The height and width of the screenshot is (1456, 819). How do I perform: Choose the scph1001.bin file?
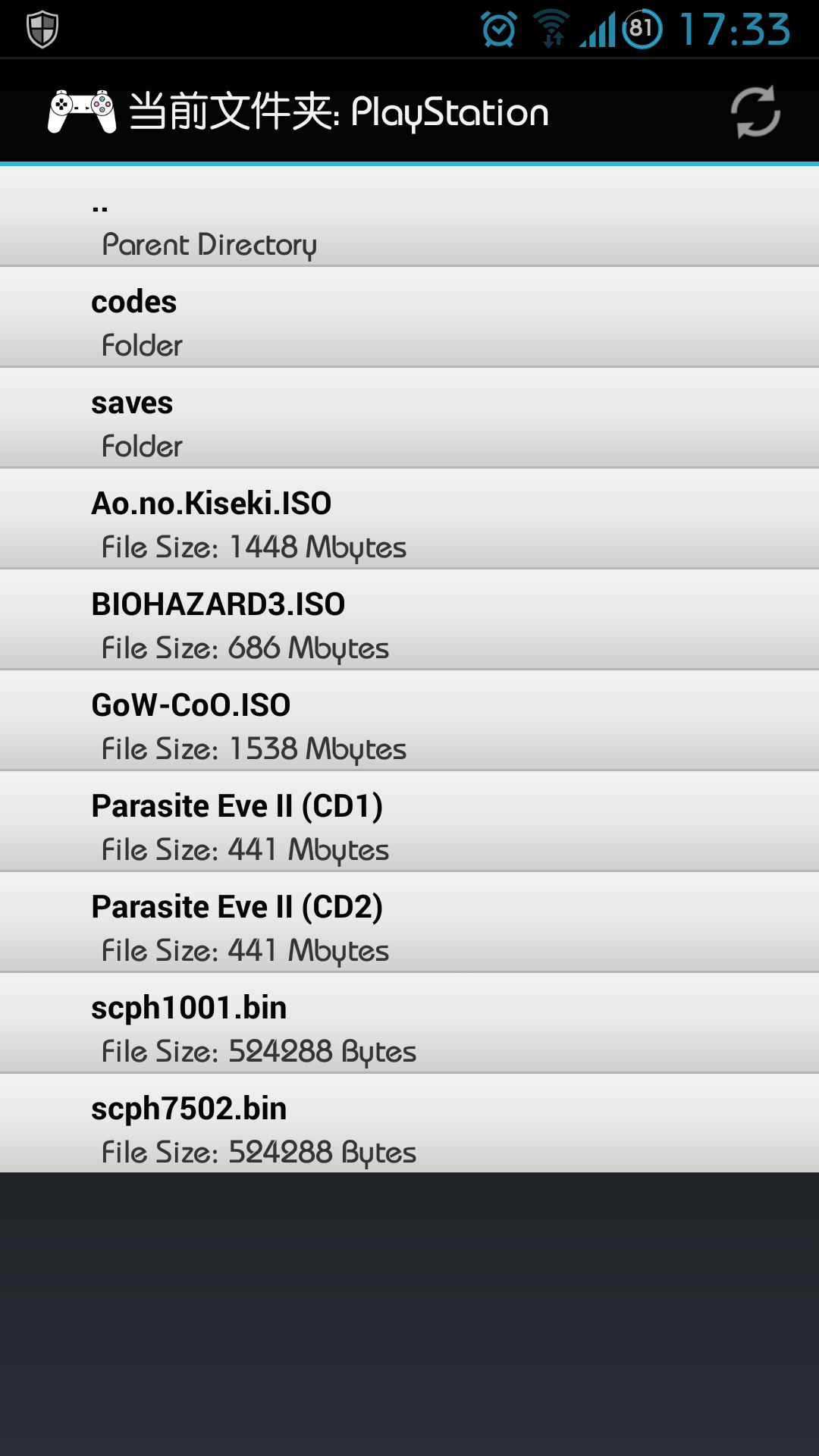[409, 1023]
